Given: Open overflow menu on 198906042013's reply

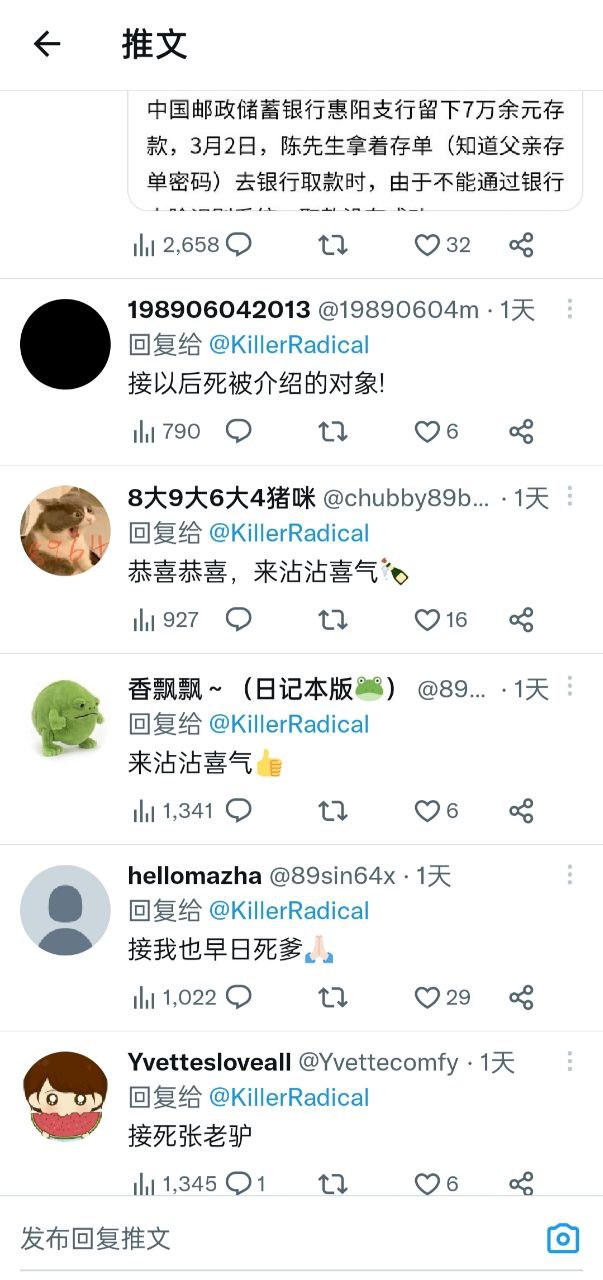Looking at the screenshot, I should pos(570,309).
